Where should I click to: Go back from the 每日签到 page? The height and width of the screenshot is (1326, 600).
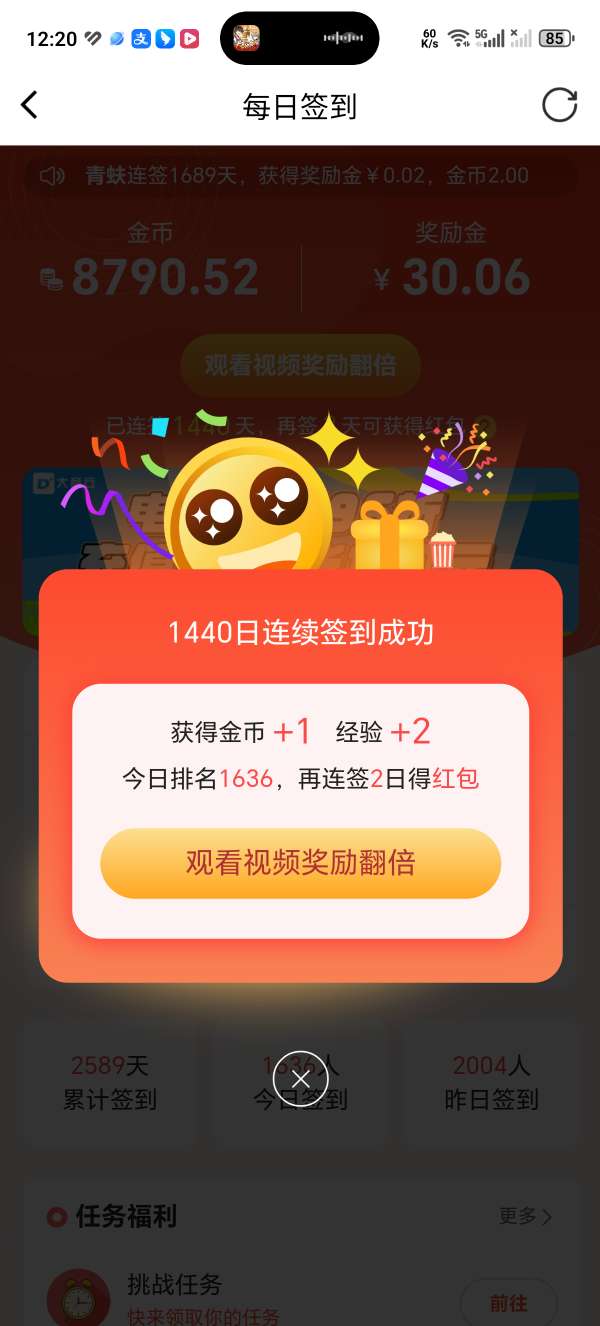30,105
